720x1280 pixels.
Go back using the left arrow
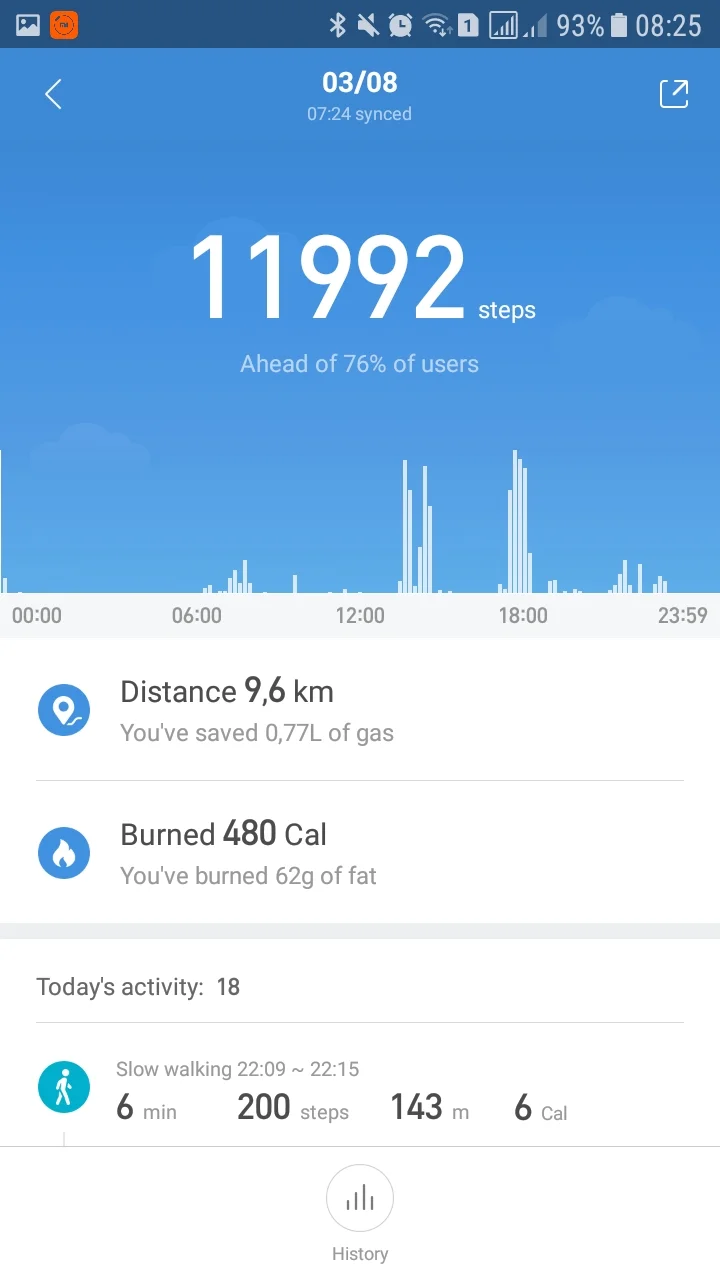point(52,93)
